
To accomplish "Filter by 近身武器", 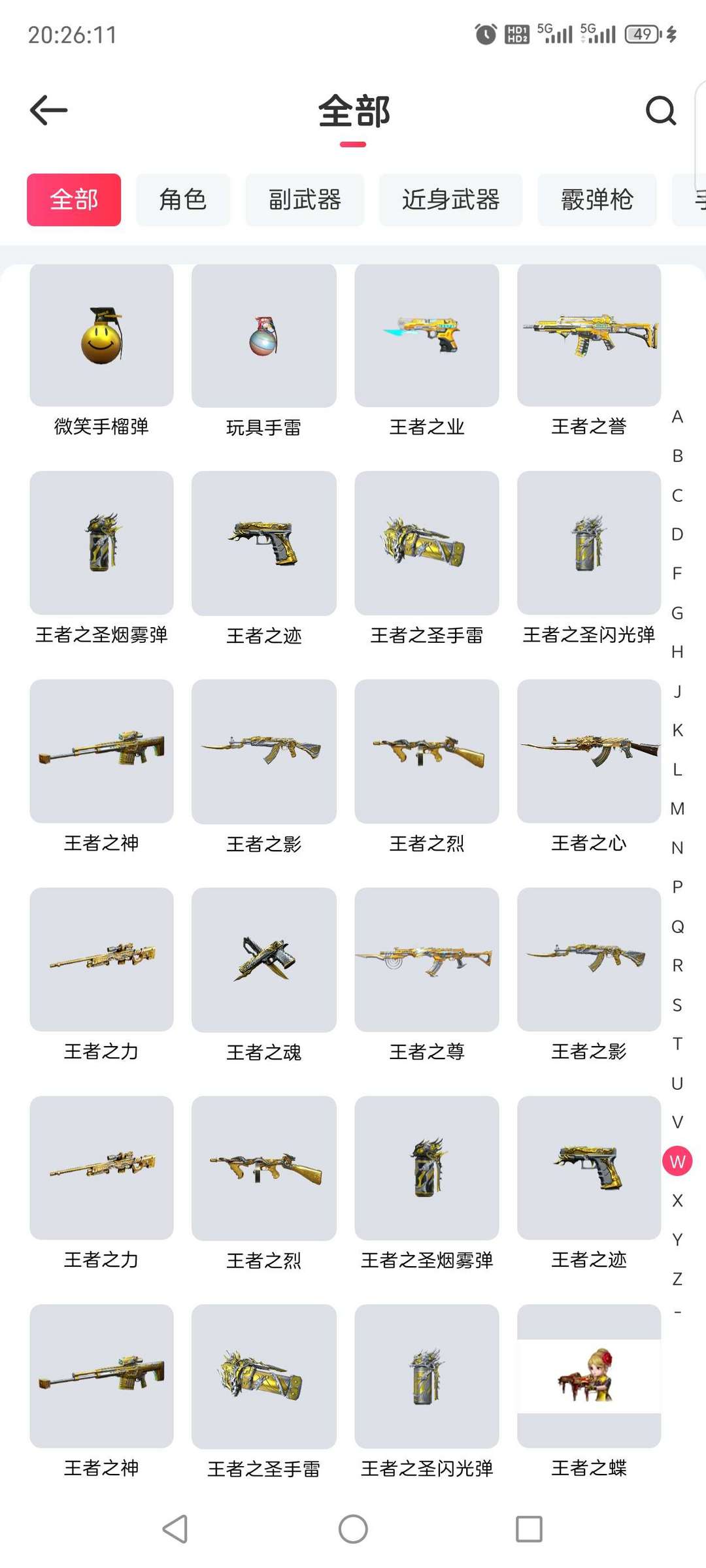I will 450,200.
